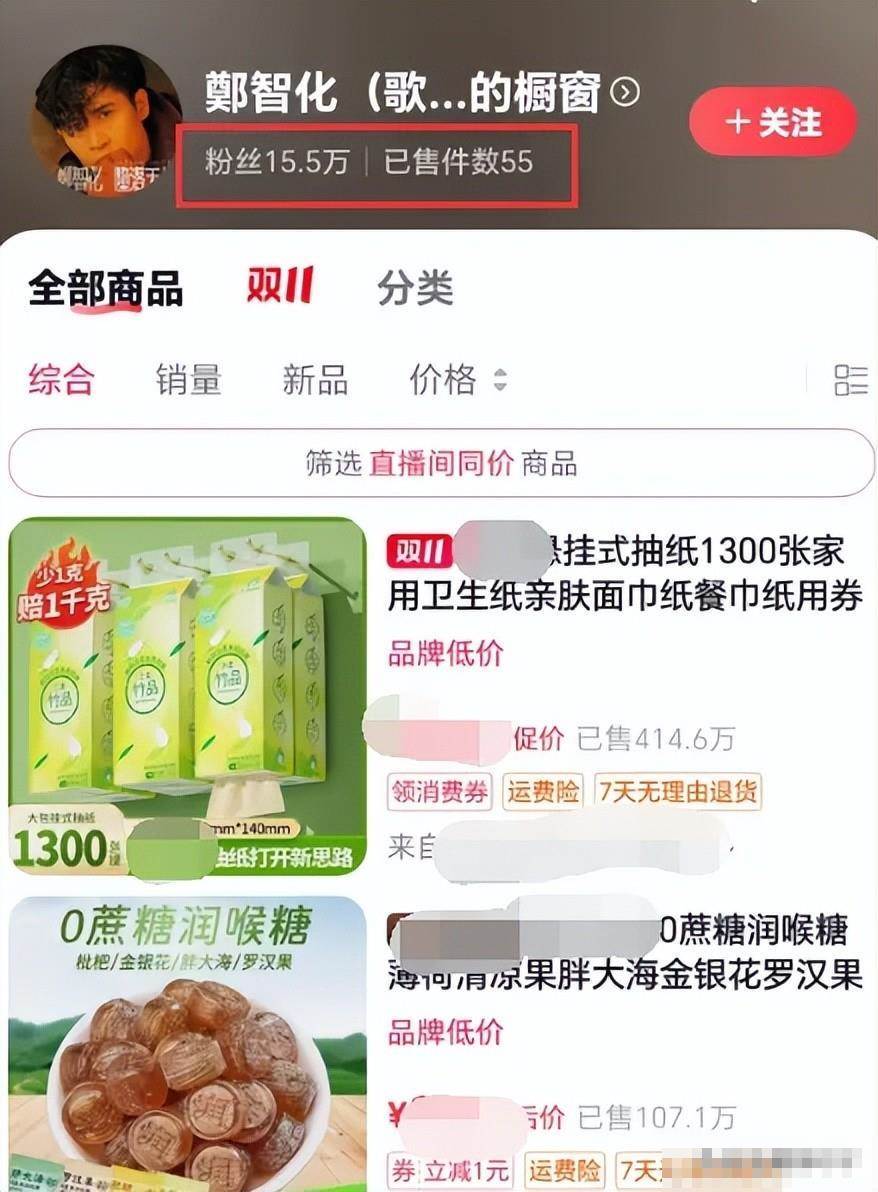Follow the shop with 关注 button
Screen dimensions: 878x1192
772,122
